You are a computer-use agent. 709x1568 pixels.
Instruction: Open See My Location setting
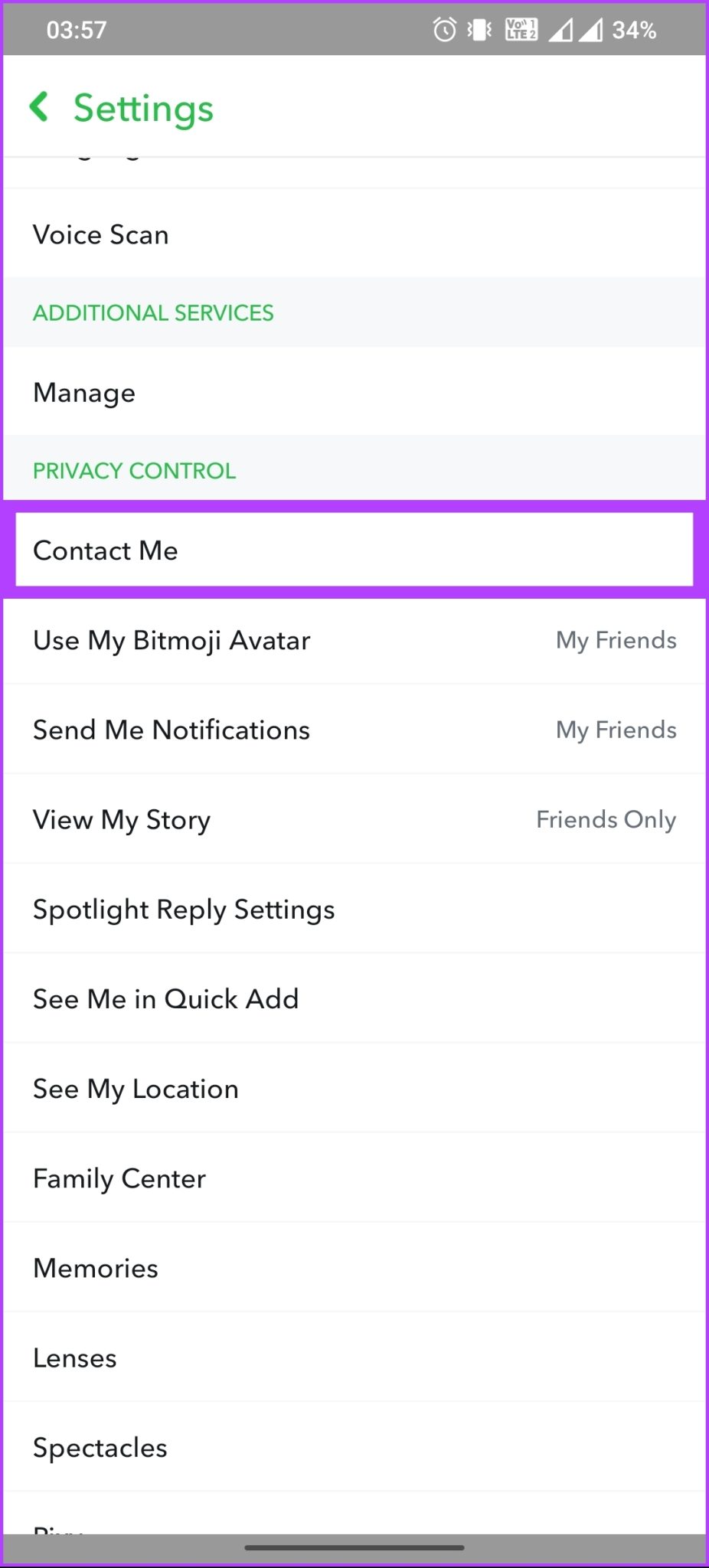pos(354,1088)
